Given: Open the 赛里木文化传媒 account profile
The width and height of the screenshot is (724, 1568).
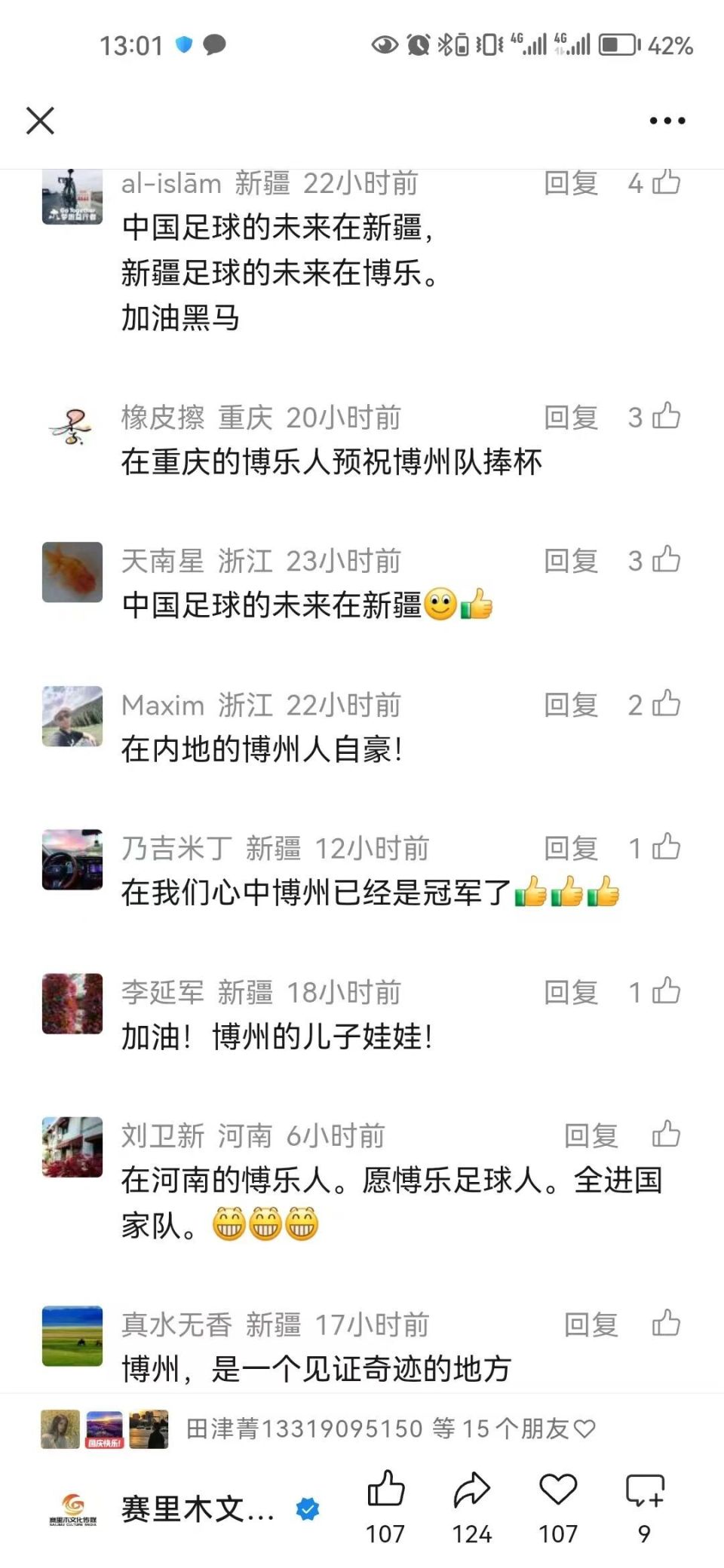Looking at the screenshot, I should click(x=196, y=1508).
